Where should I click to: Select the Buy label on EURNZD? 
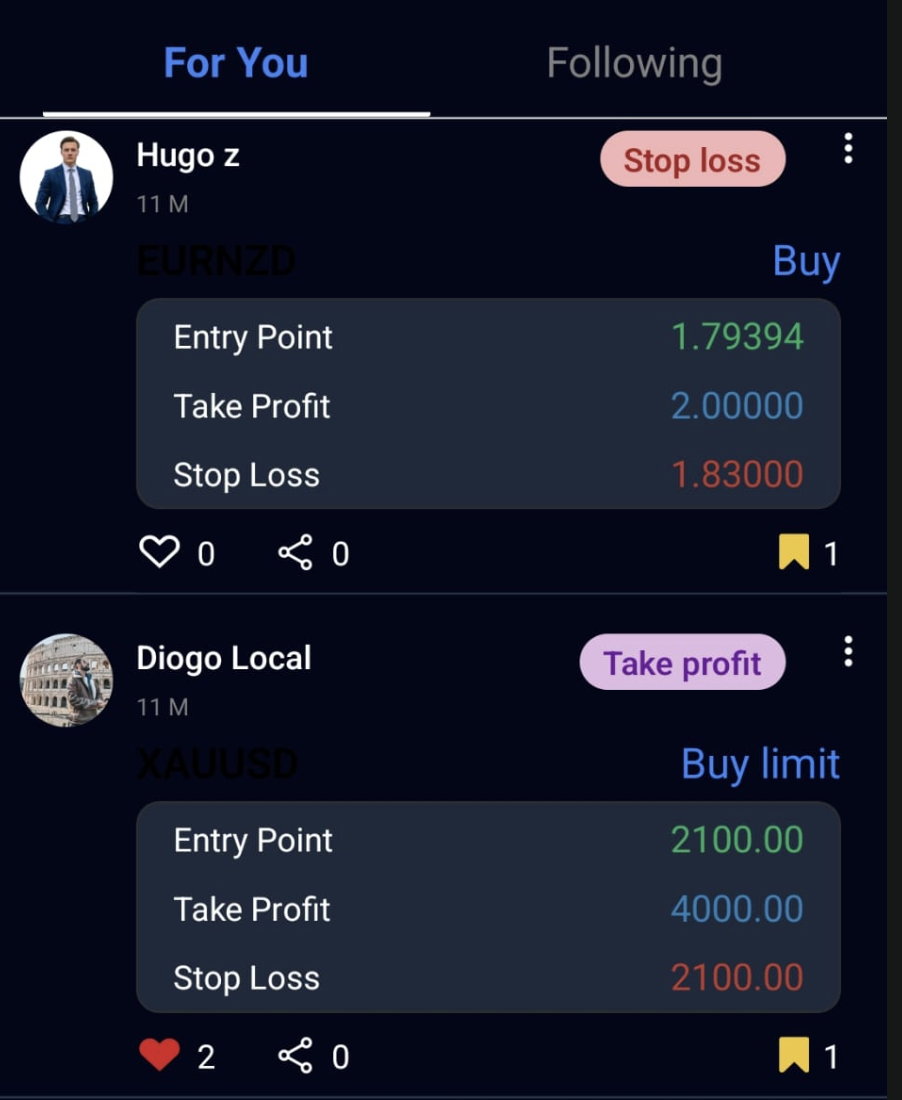(x=805, y=261)
